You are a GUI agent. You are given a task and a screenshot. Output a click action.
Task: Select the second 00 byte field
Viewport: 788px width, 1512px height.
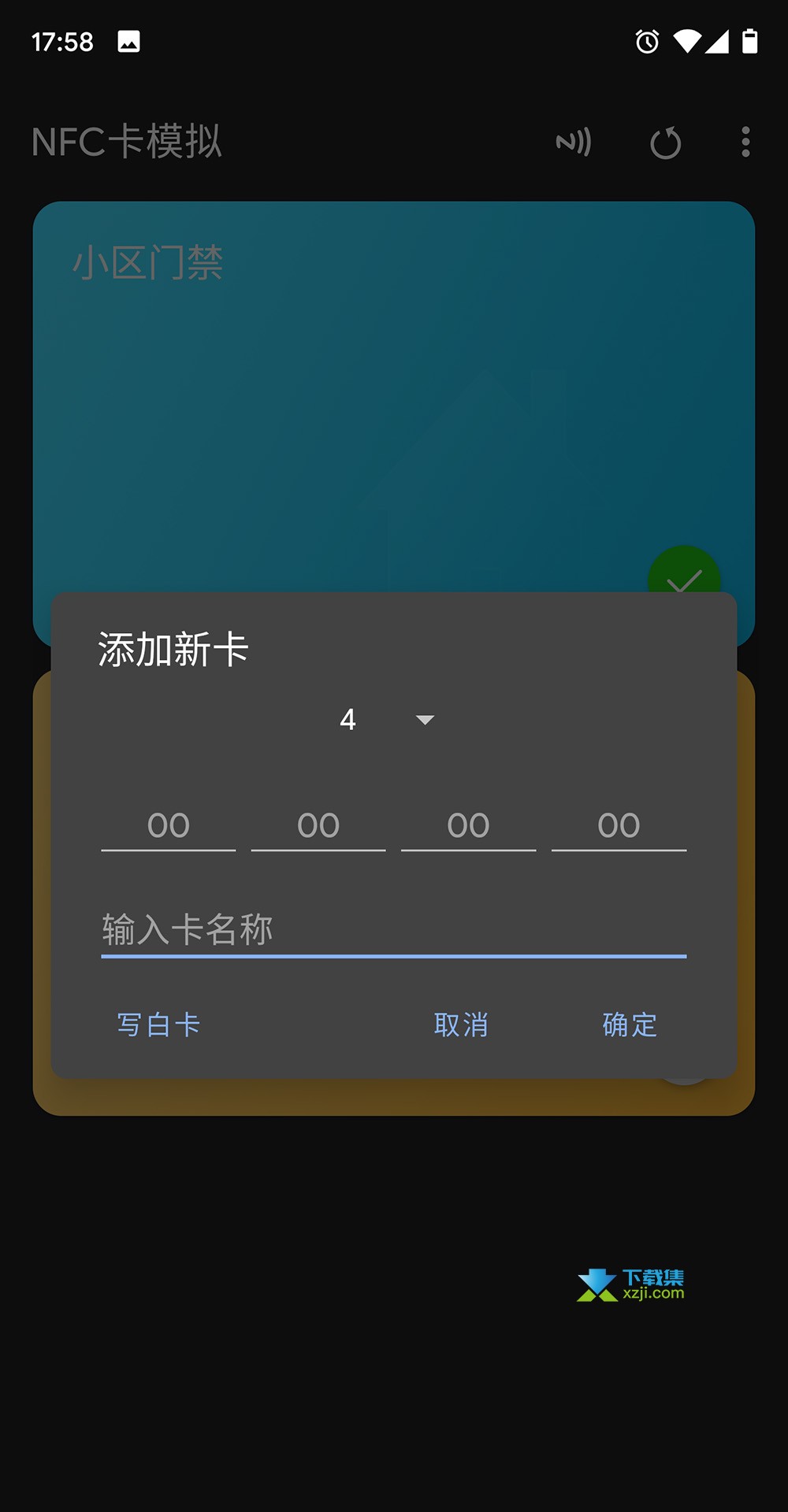[x=318, y=826]
